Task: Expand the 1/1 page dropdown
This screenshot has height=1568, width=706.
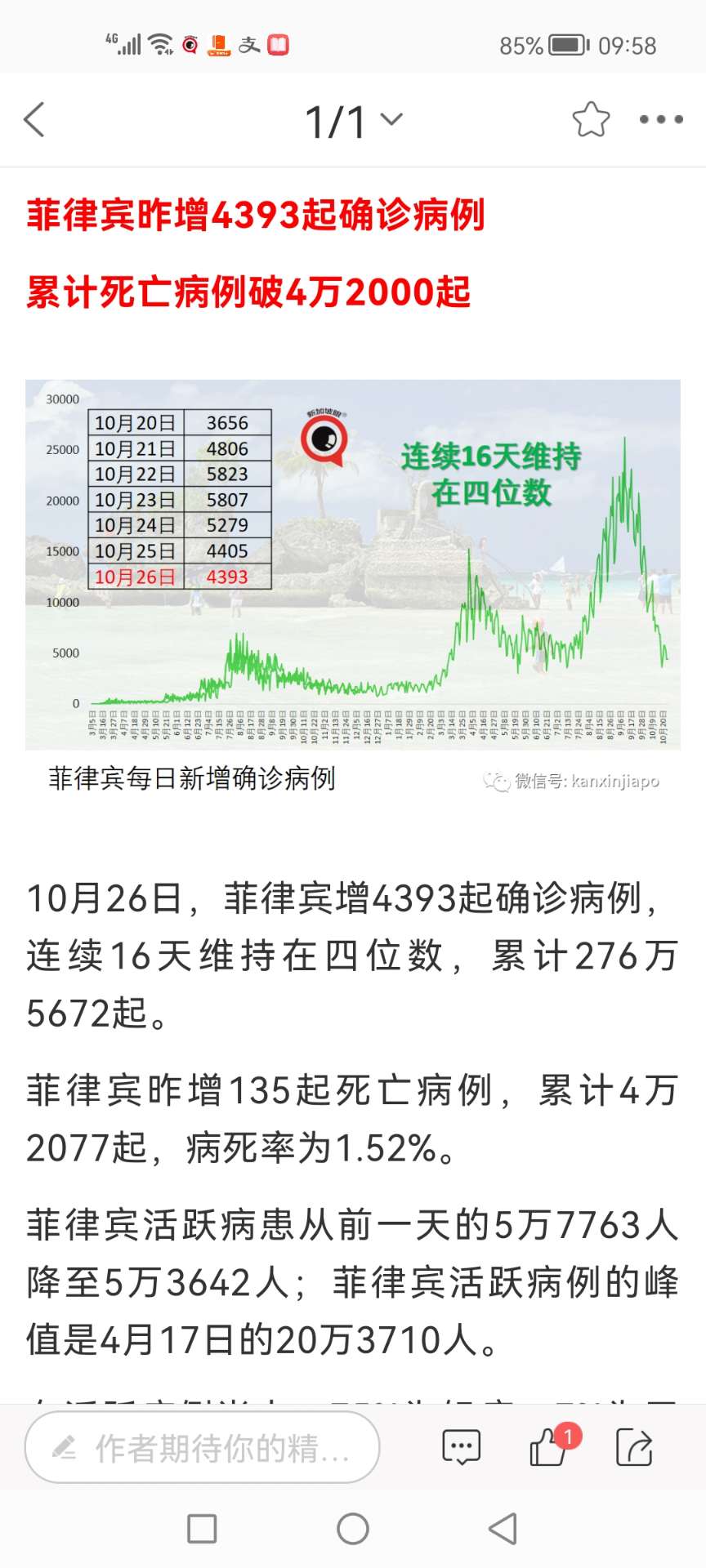Action: click(354, 121)
